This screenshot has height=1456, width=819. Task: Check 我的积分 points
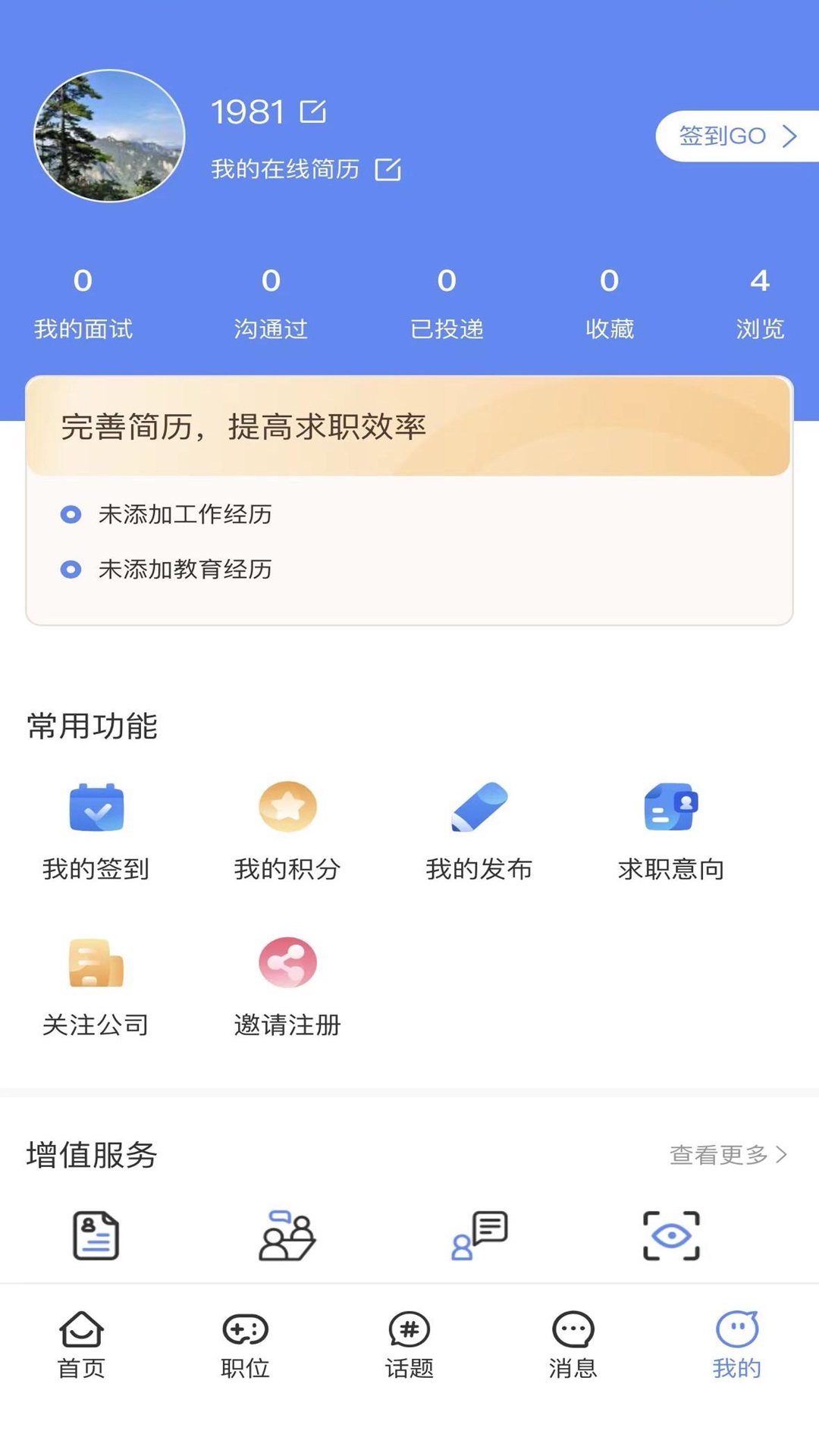click(x=287, y=830)
